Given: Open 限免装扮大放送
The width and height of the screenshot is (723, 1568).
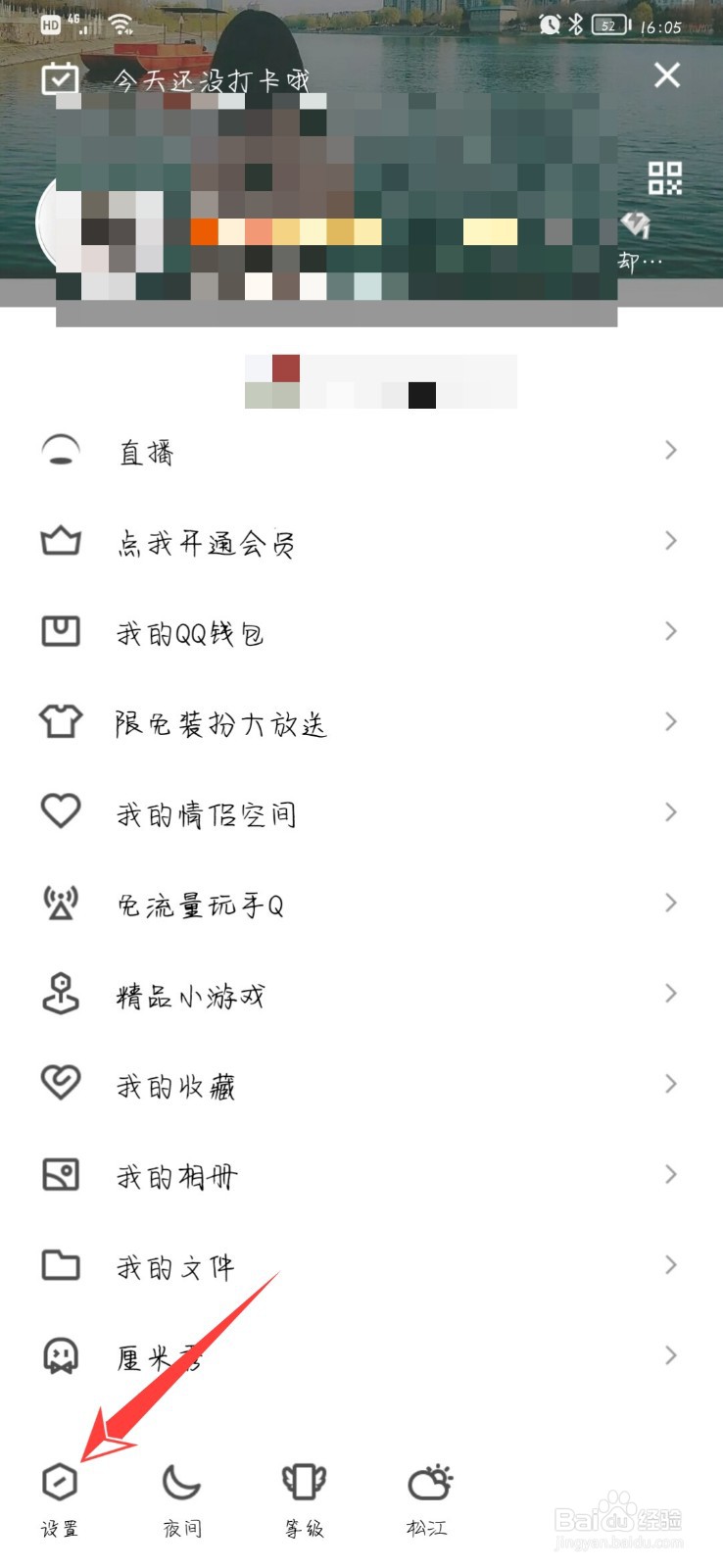Looking at the screenshot, I should [361, 722].
